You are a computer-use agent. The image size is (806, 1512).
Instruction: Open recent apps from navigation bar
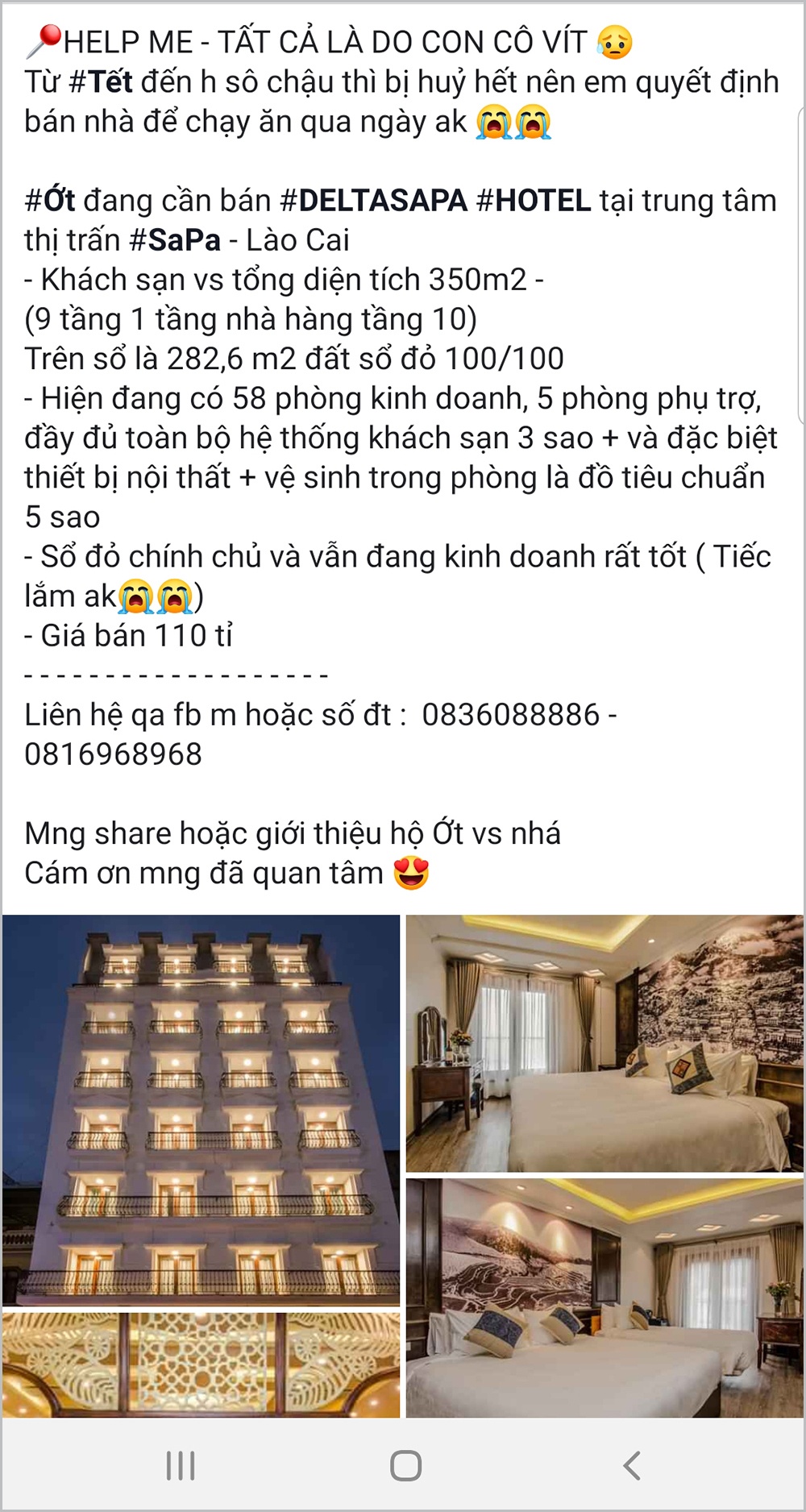click(181, 1465)
